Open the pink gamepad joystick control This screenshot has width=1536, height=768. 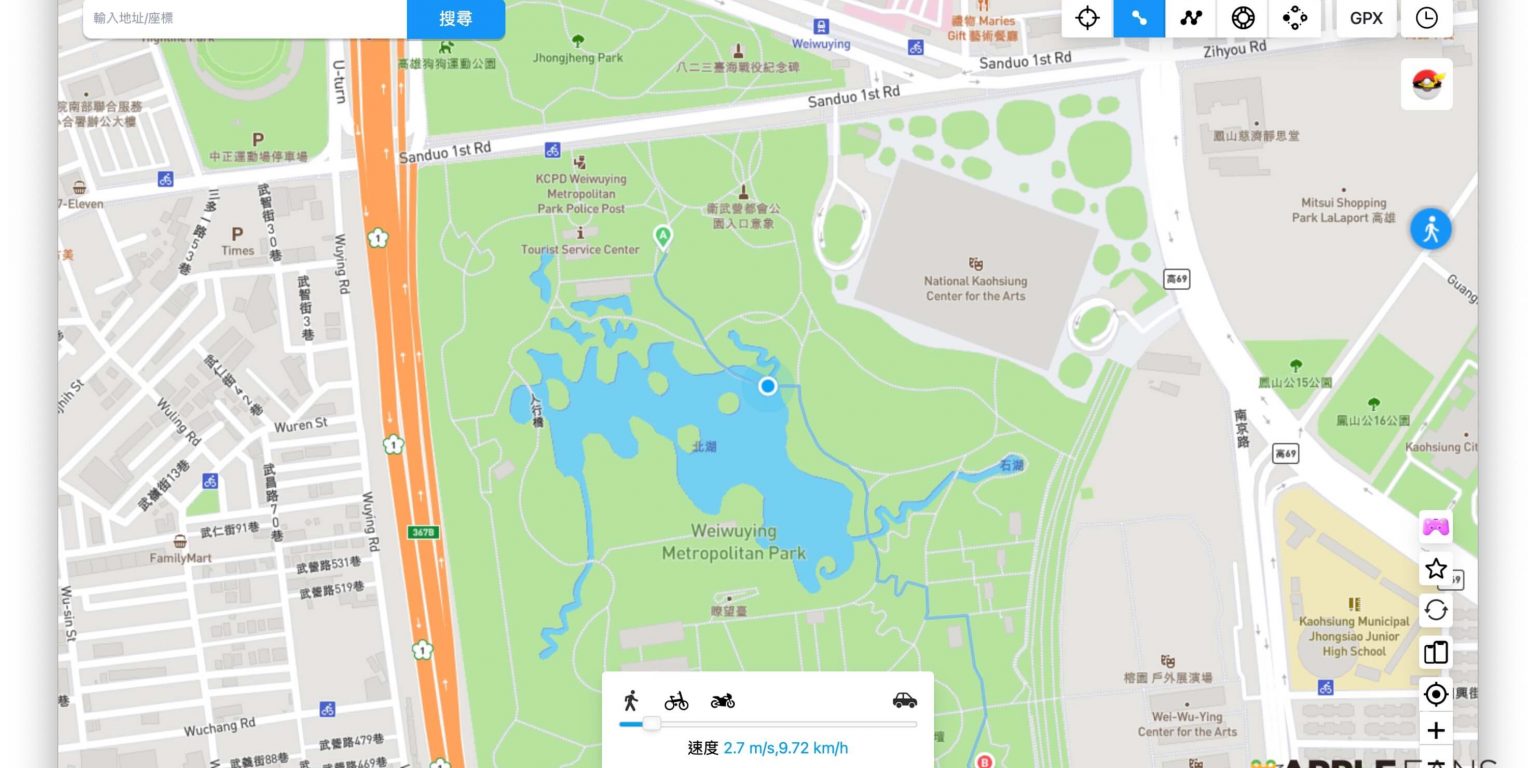click(x=1436, y=527)
